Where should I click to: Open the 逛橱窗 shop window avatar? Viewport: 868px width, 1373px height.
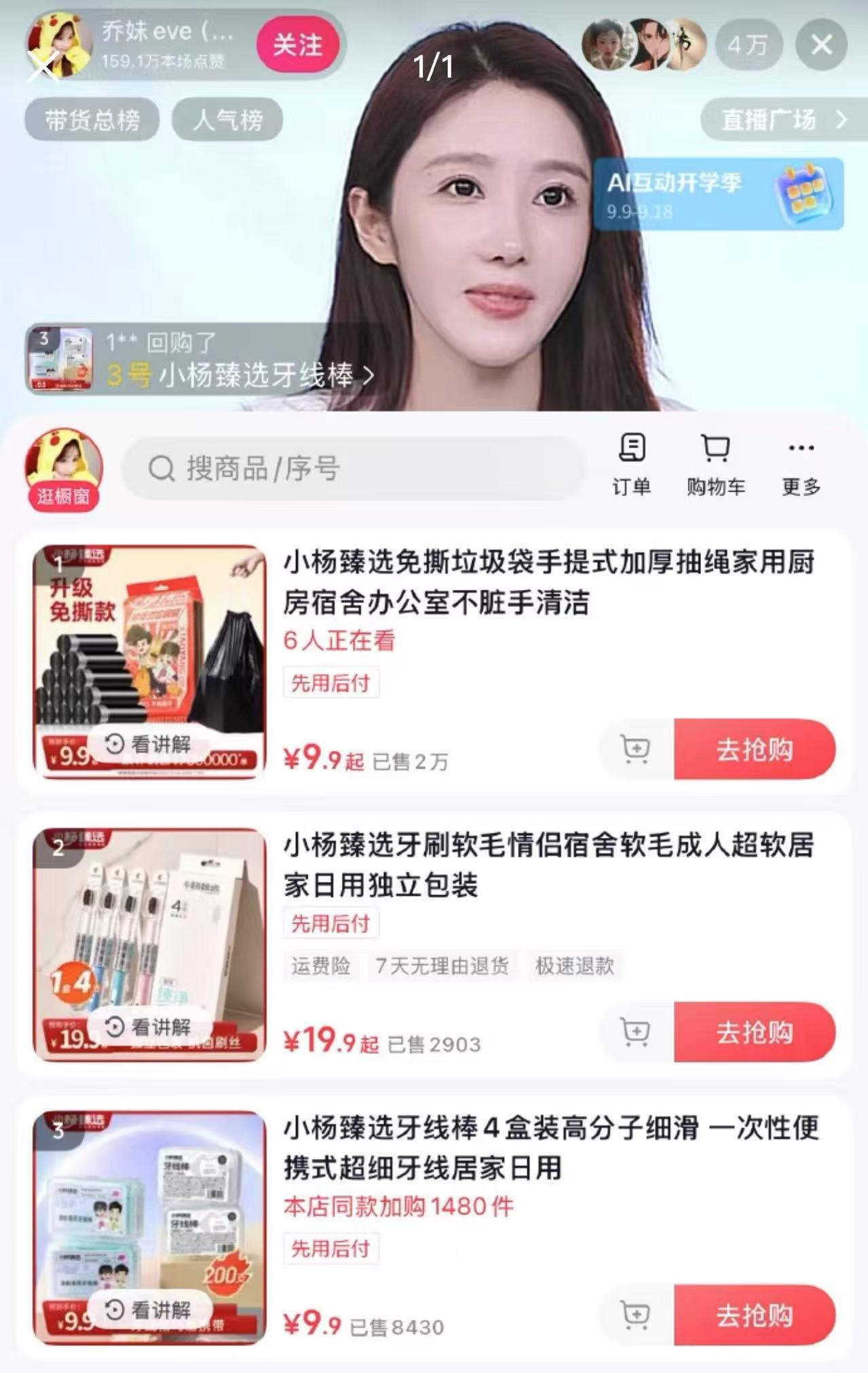pyautogui.click(x=63, y=469)
